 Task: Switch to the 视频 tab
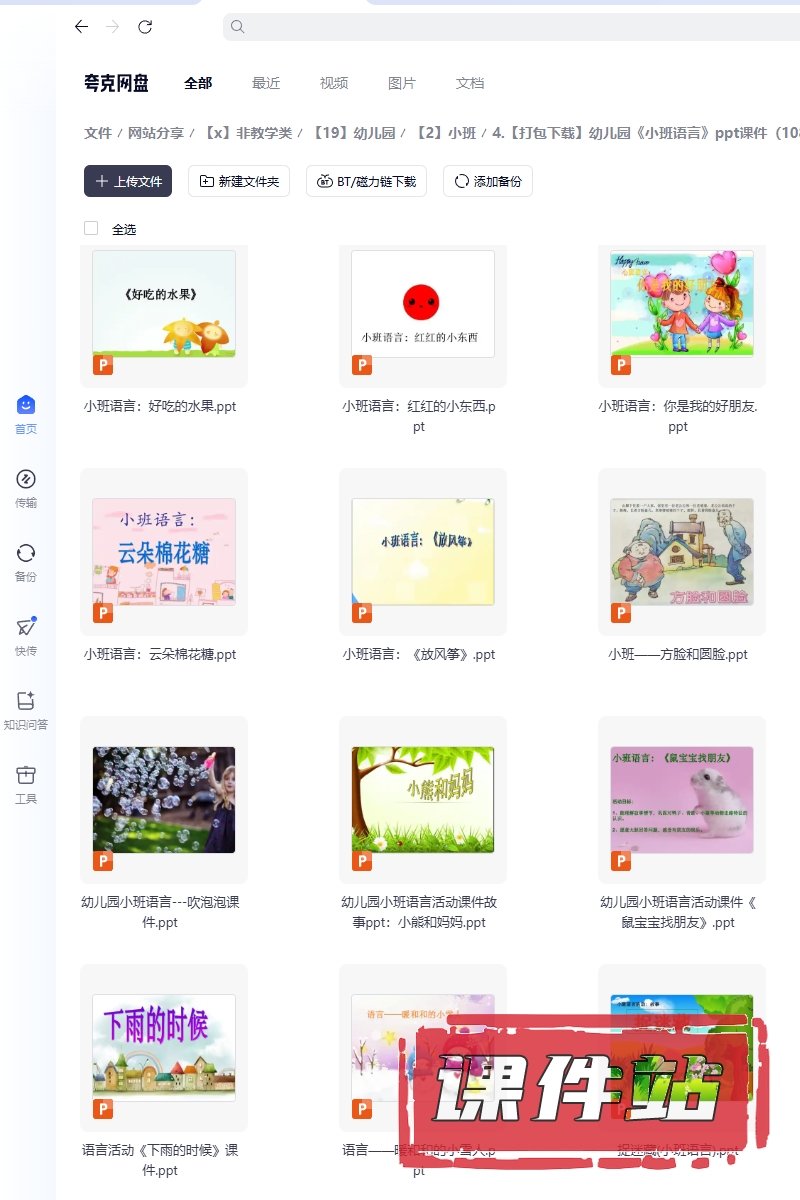click(x=334, y=83)
